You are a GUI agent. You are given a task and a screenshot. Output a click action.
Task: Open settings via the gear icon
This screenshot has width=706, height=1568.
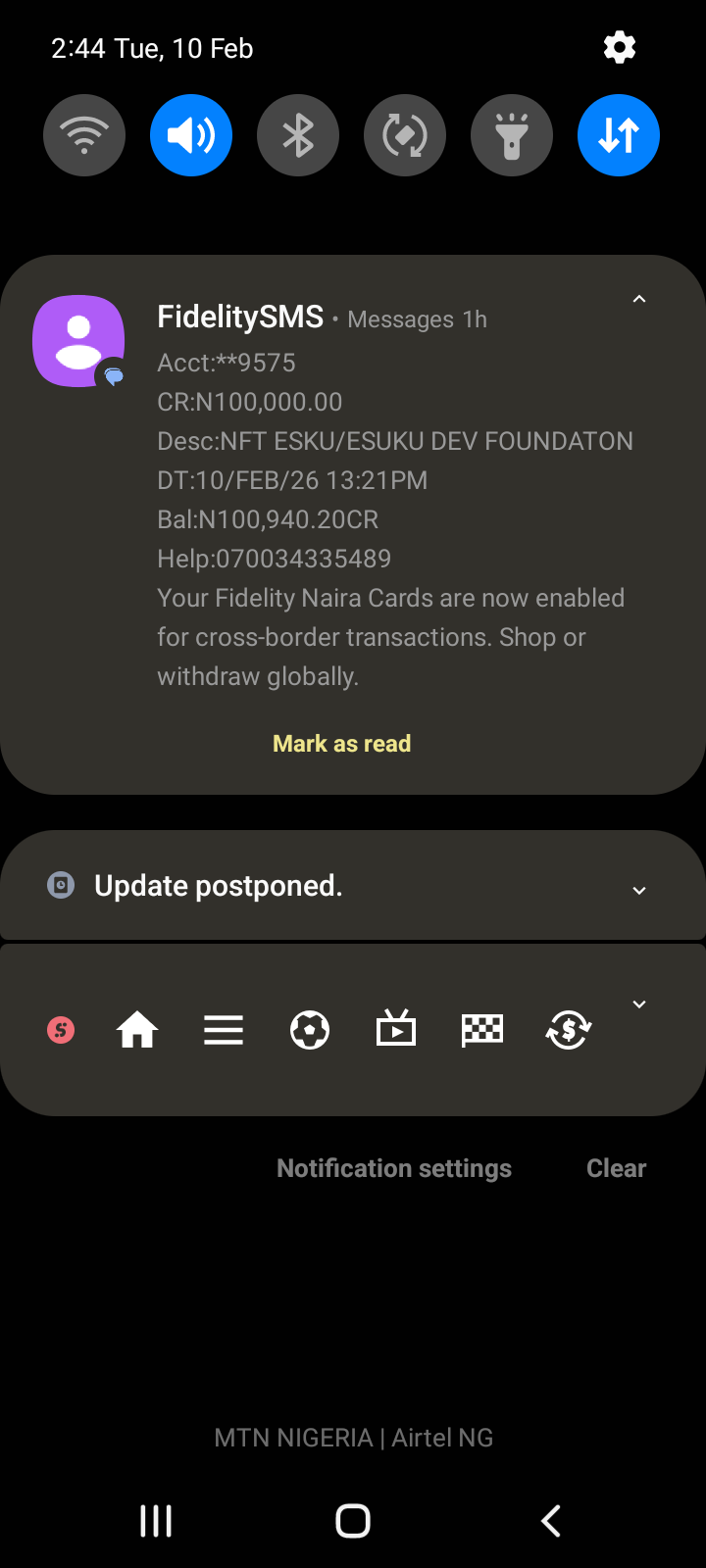(619, 47)
